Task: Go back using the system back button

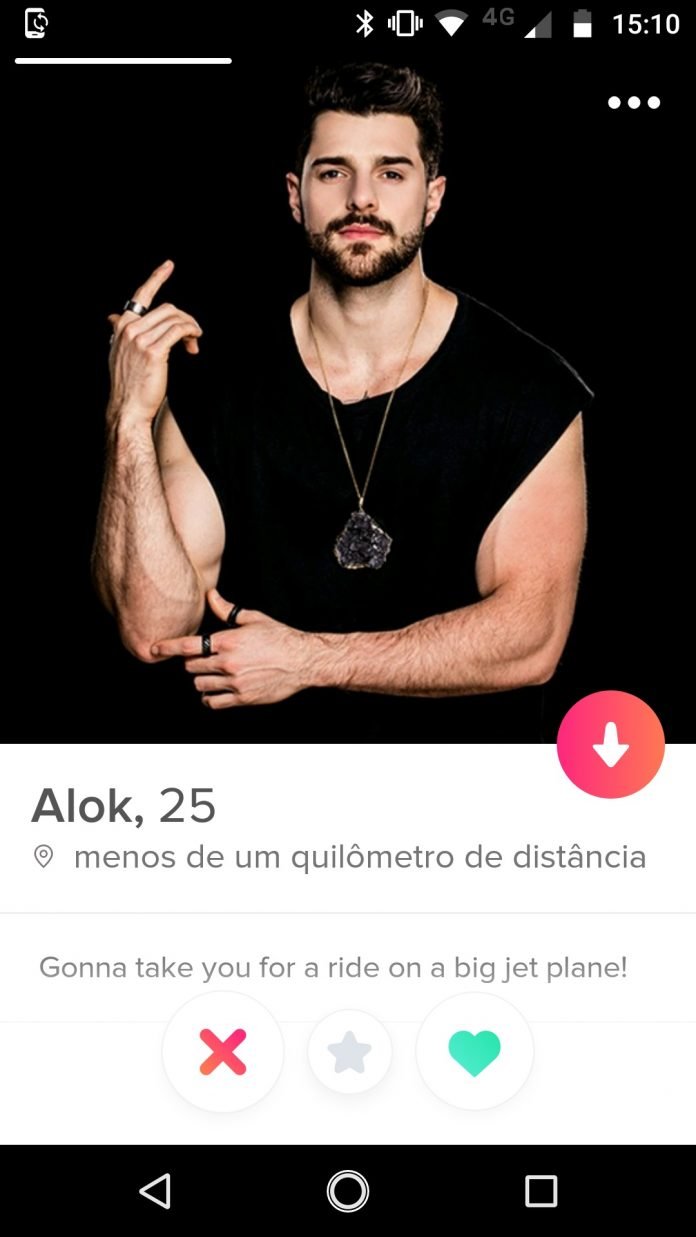Action: 154,1191
